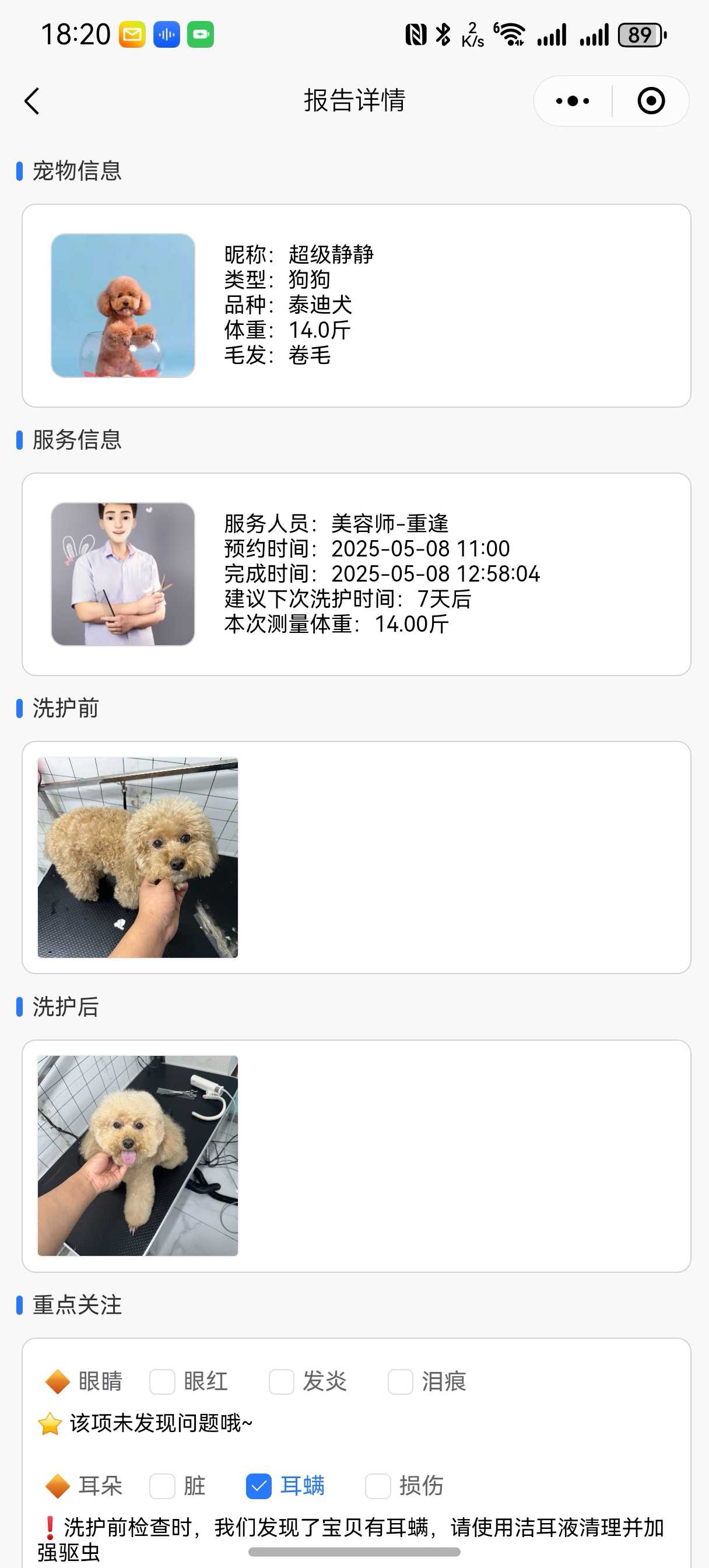Tap the 损伤 checkbox under 耳朵
This screenshot has height=1568, width=709.
pyautogui.click(x=378, y=1486)
